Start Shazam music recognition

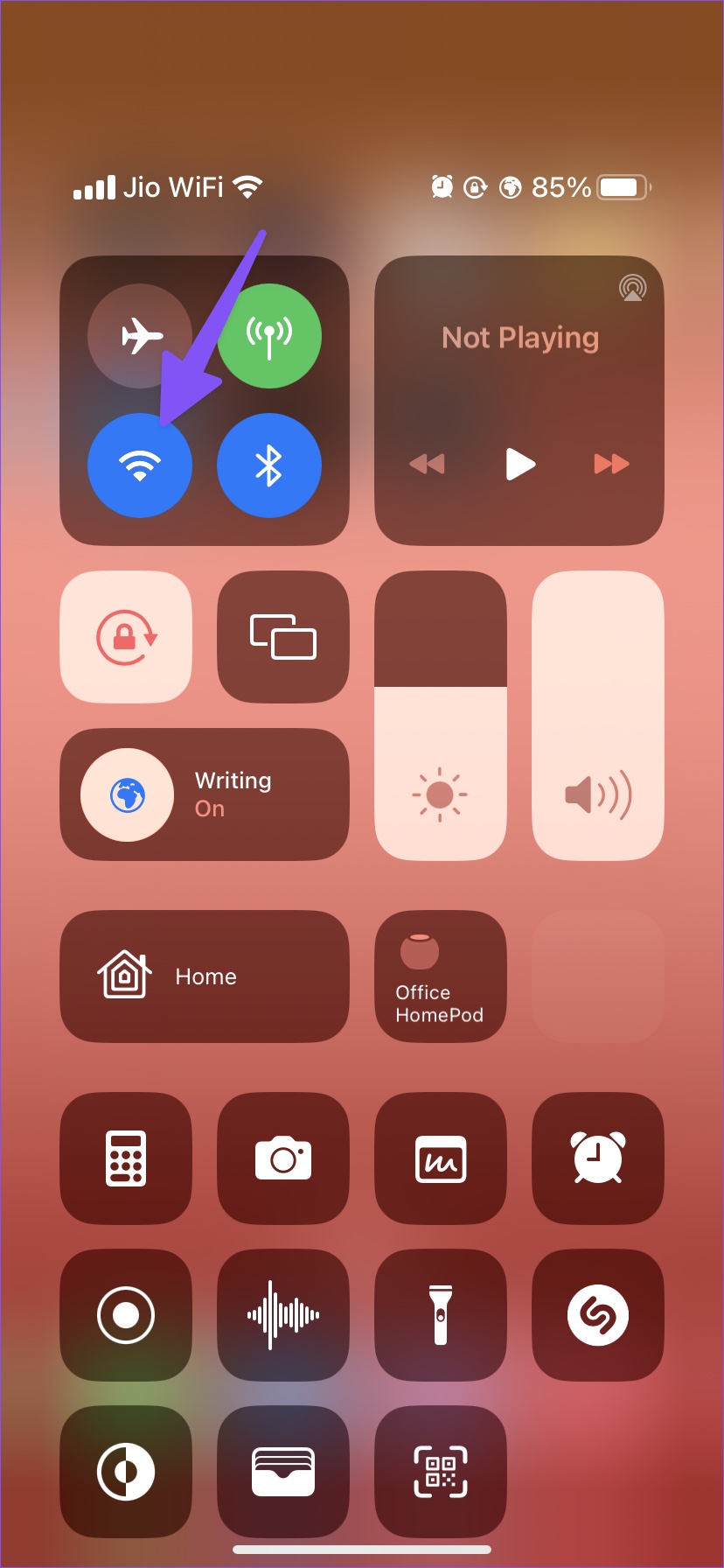[598, 1315]
